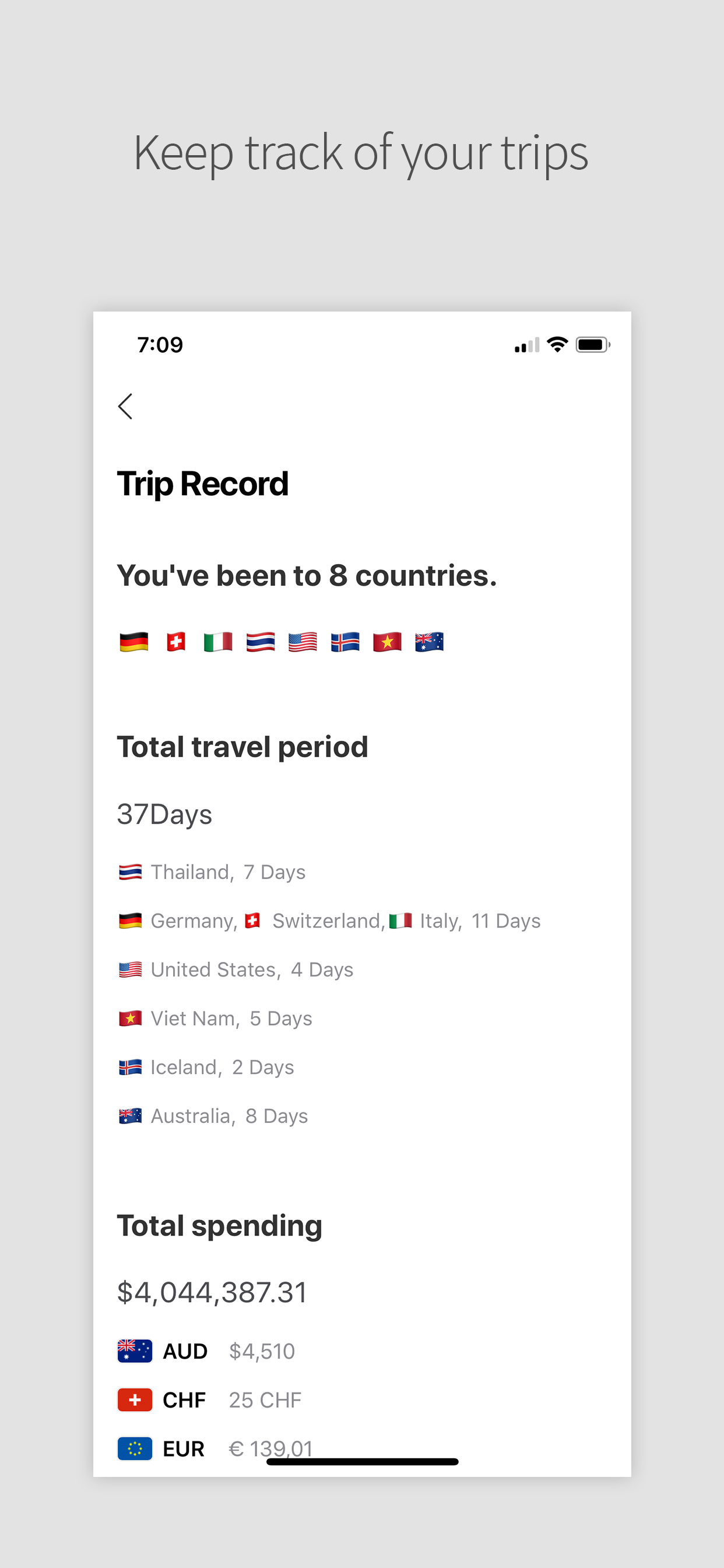Image resolution: width=724 pixels, height=1568 pixels.
Task: Select the Switzerland flag icon
Action: point(175,642)
